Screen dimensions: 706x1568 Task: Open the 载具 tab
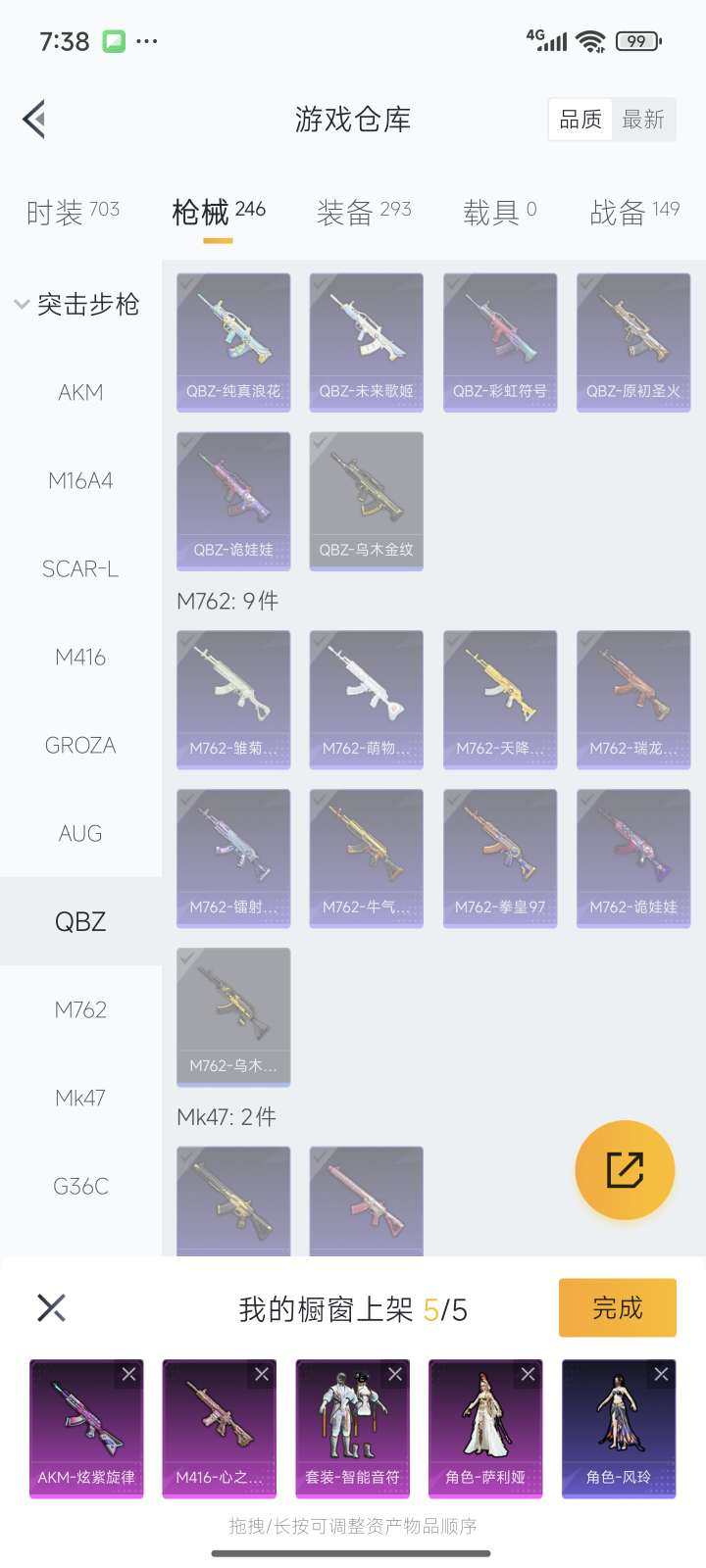tap(499, 212)
